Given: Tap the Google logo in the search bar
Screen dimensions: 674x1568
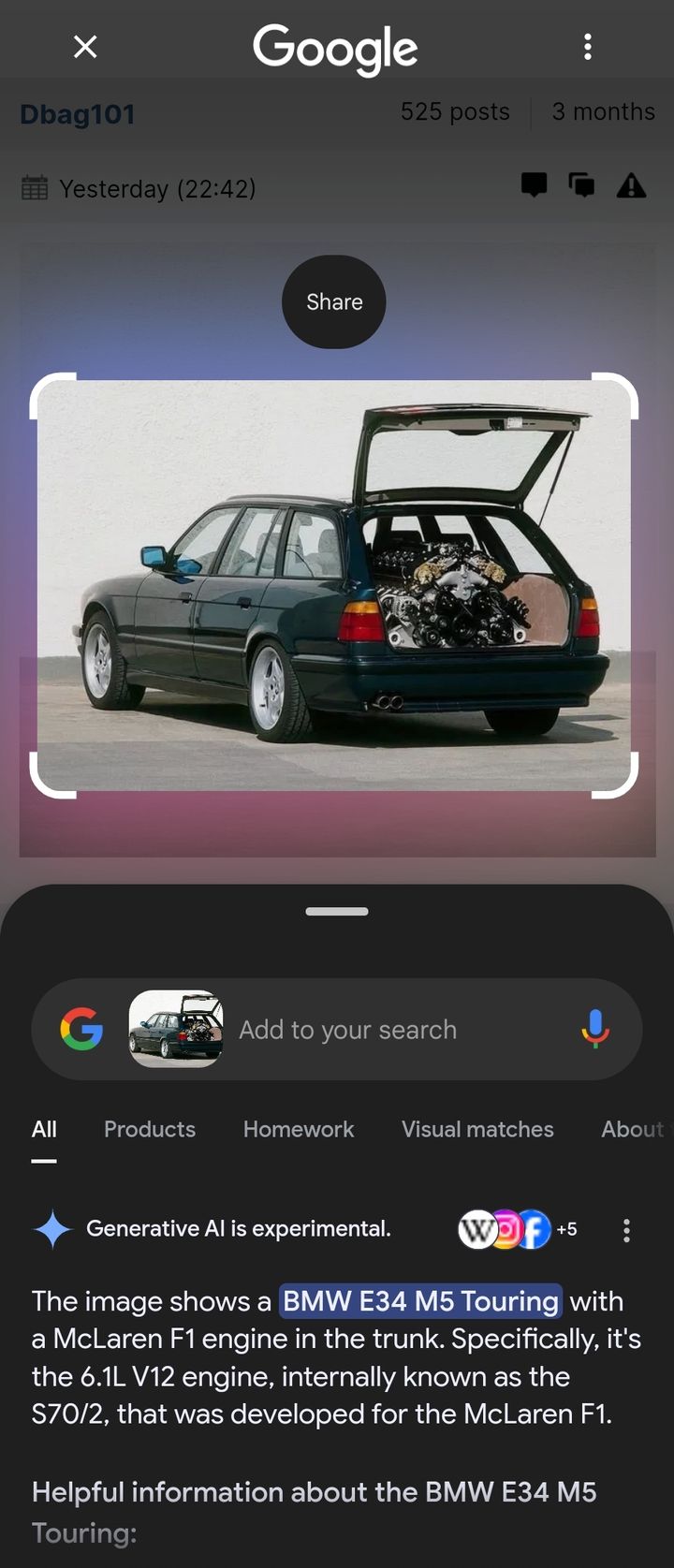Looking at the screenshot, I should pos(81,1030).
